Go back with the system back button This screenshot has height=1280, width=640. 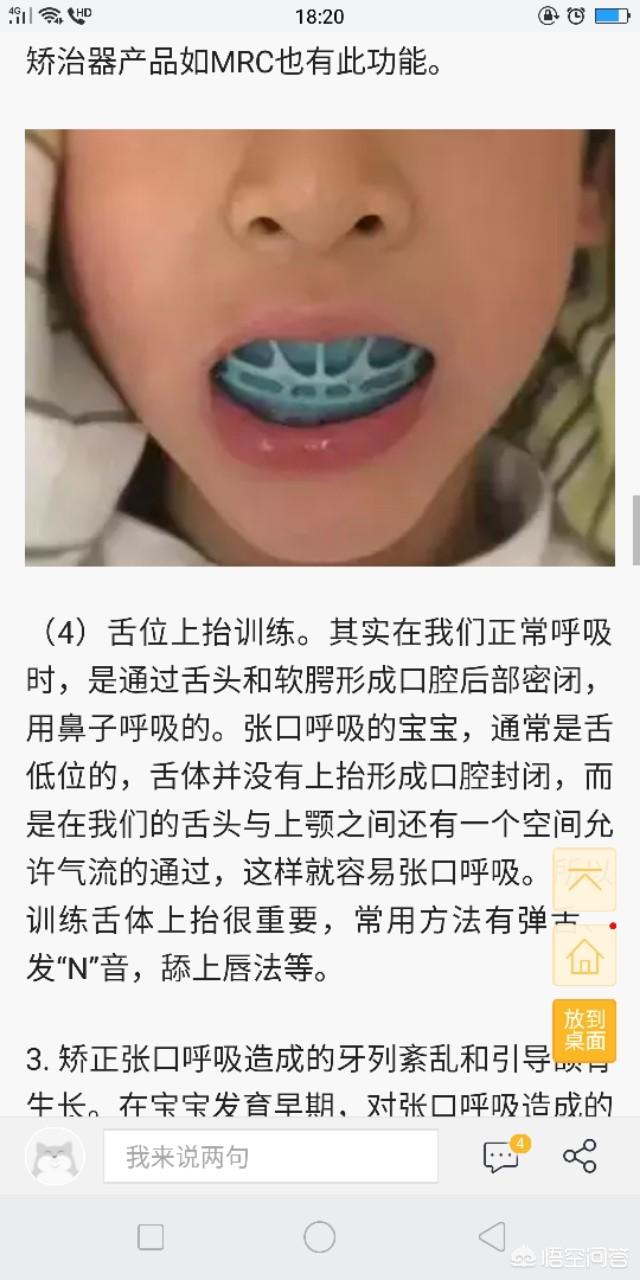(491, 1237)
